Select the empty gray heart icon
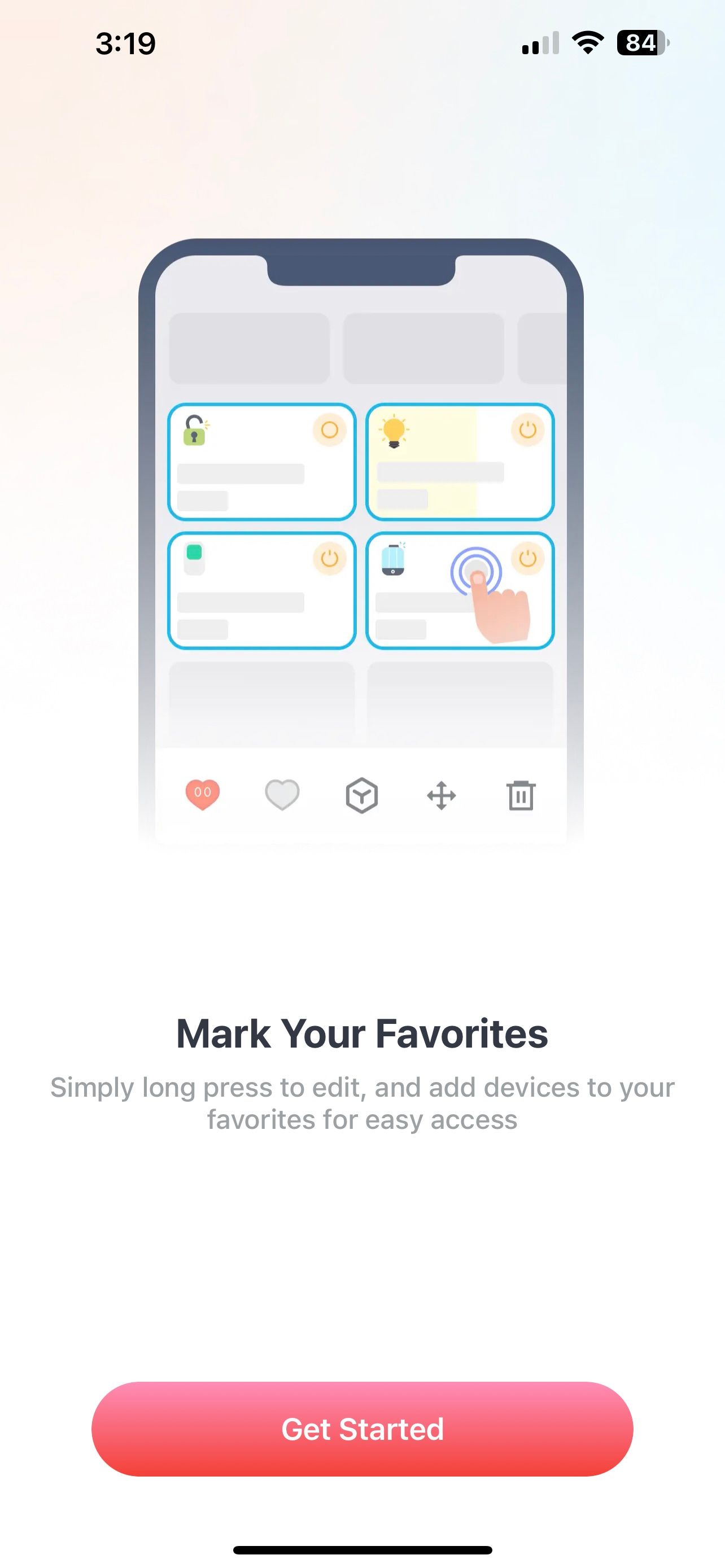This screenshot has height=1568, width=725. [281, 794]
